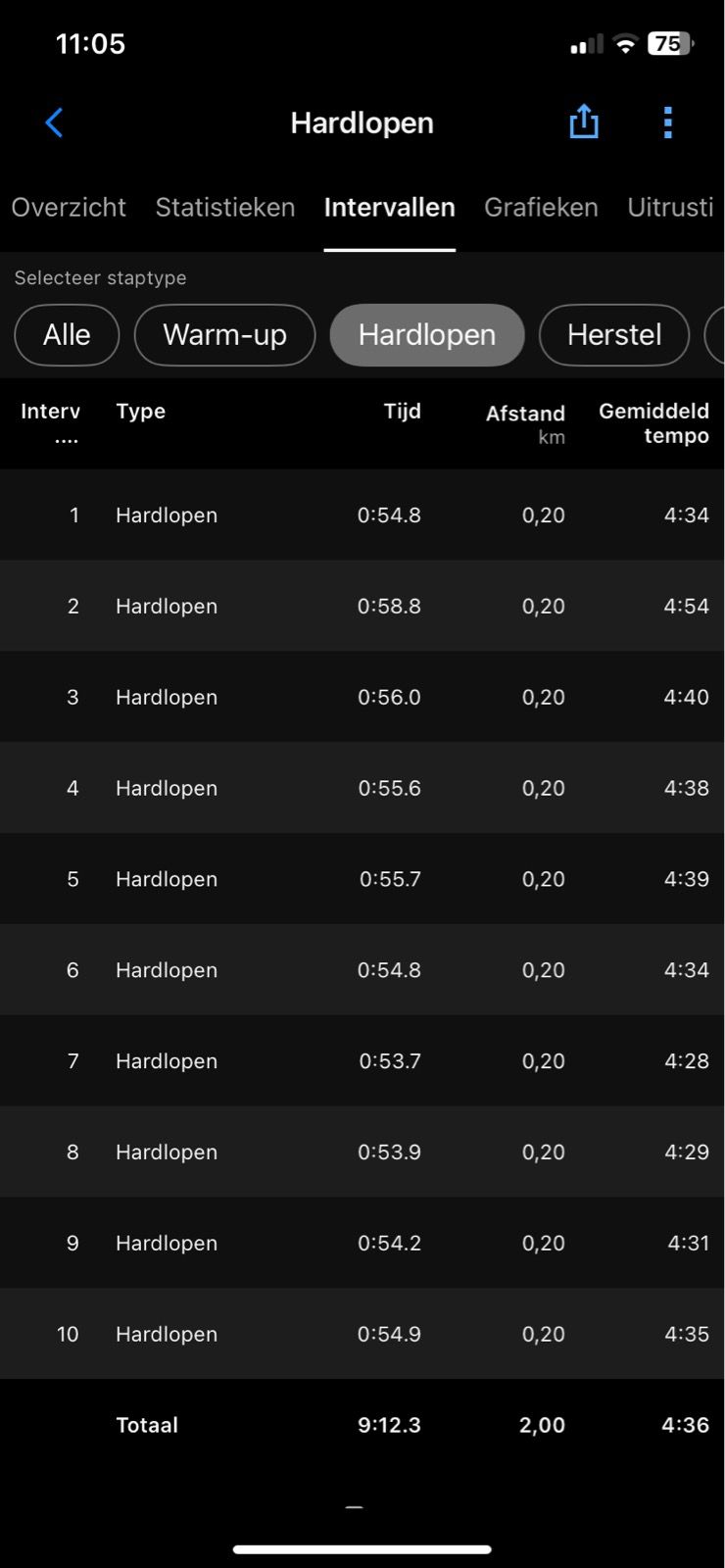This screenshot has height=1568, width=725.
Task: Switch to the Statistieken tab
Action: coord(225,207)
